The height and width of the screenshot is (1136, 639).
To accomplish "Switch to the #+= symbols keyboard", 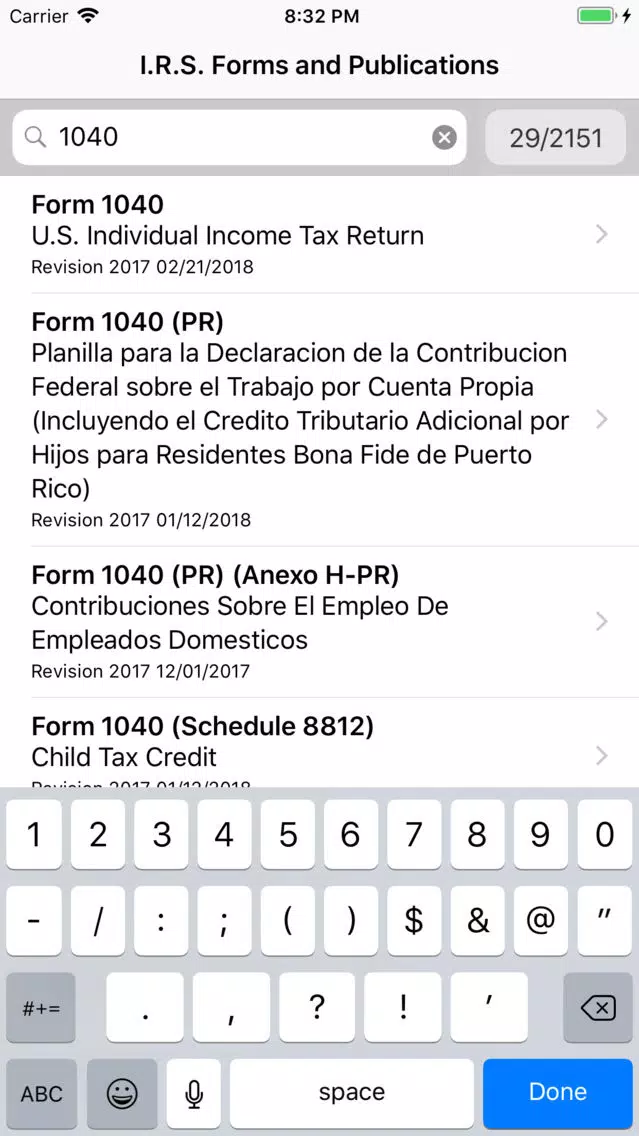I will 41,1008.
